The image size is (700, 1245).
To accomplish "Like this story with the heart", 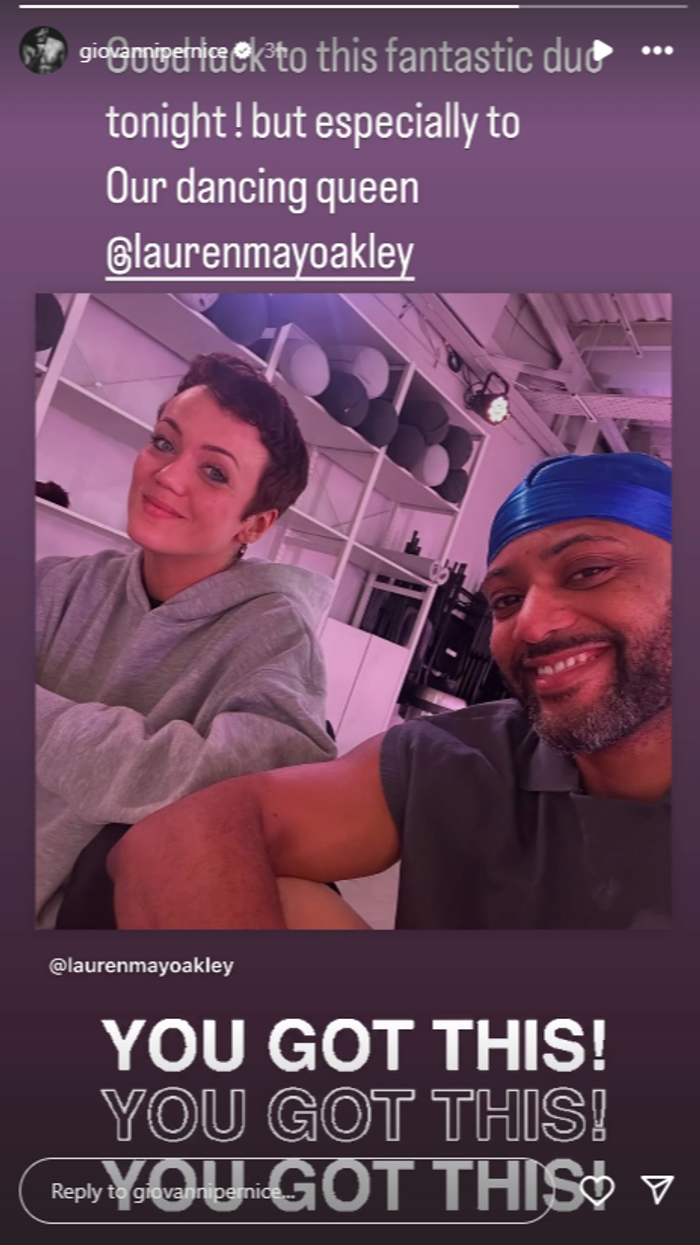I will coord(597,1190).
